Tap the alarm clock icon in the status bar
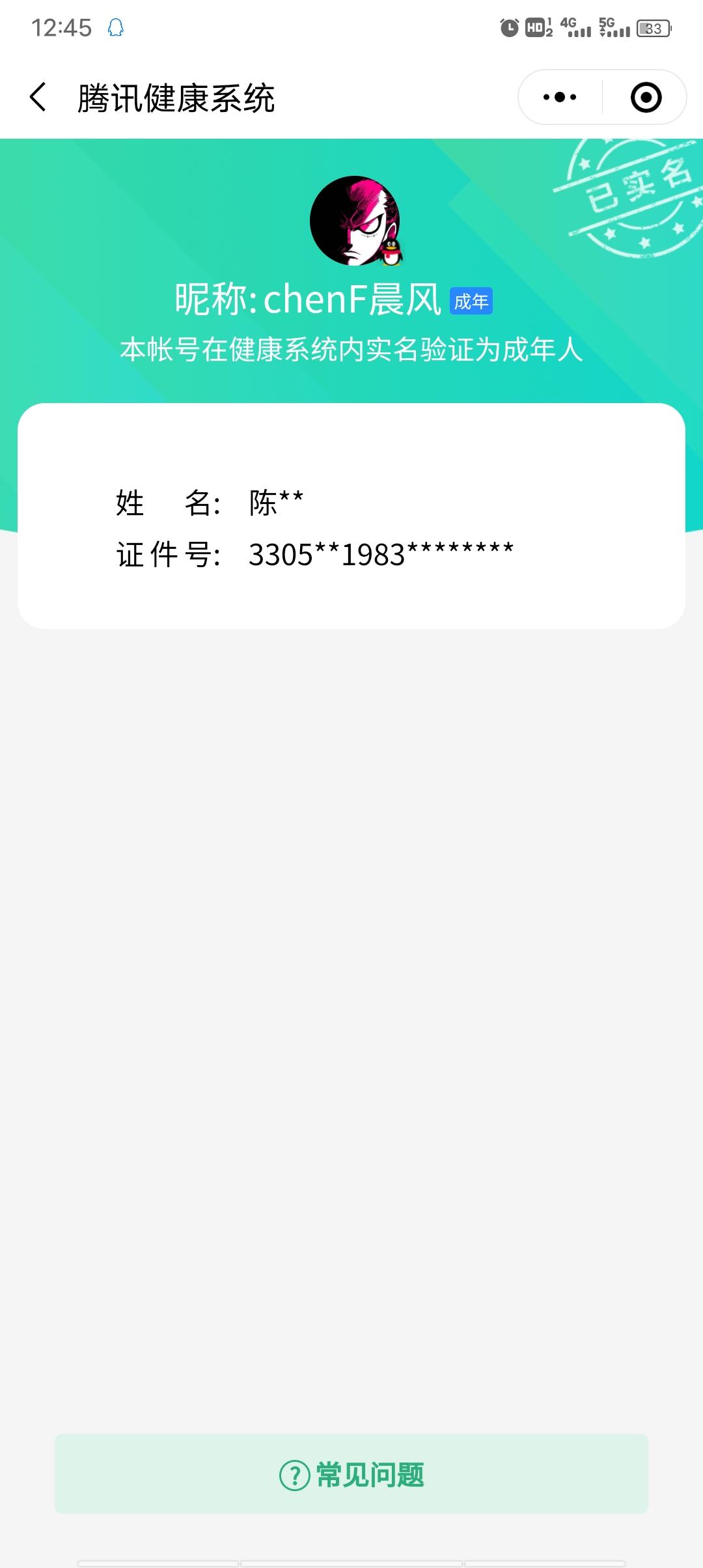The width and height of the screenshot is (703, 1568). tap(510, 27)
